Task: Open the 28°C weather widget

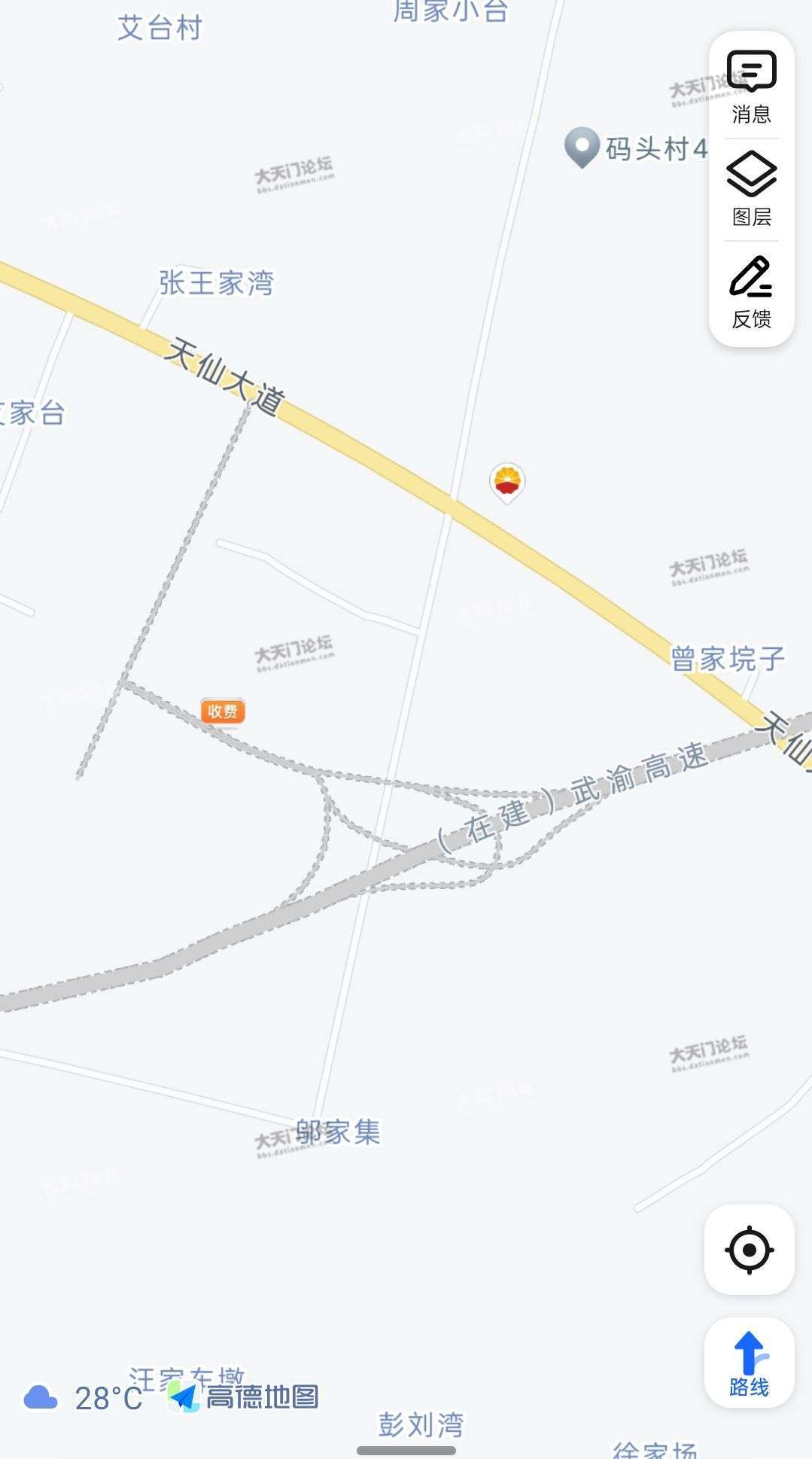Action: coord(84,1398)
